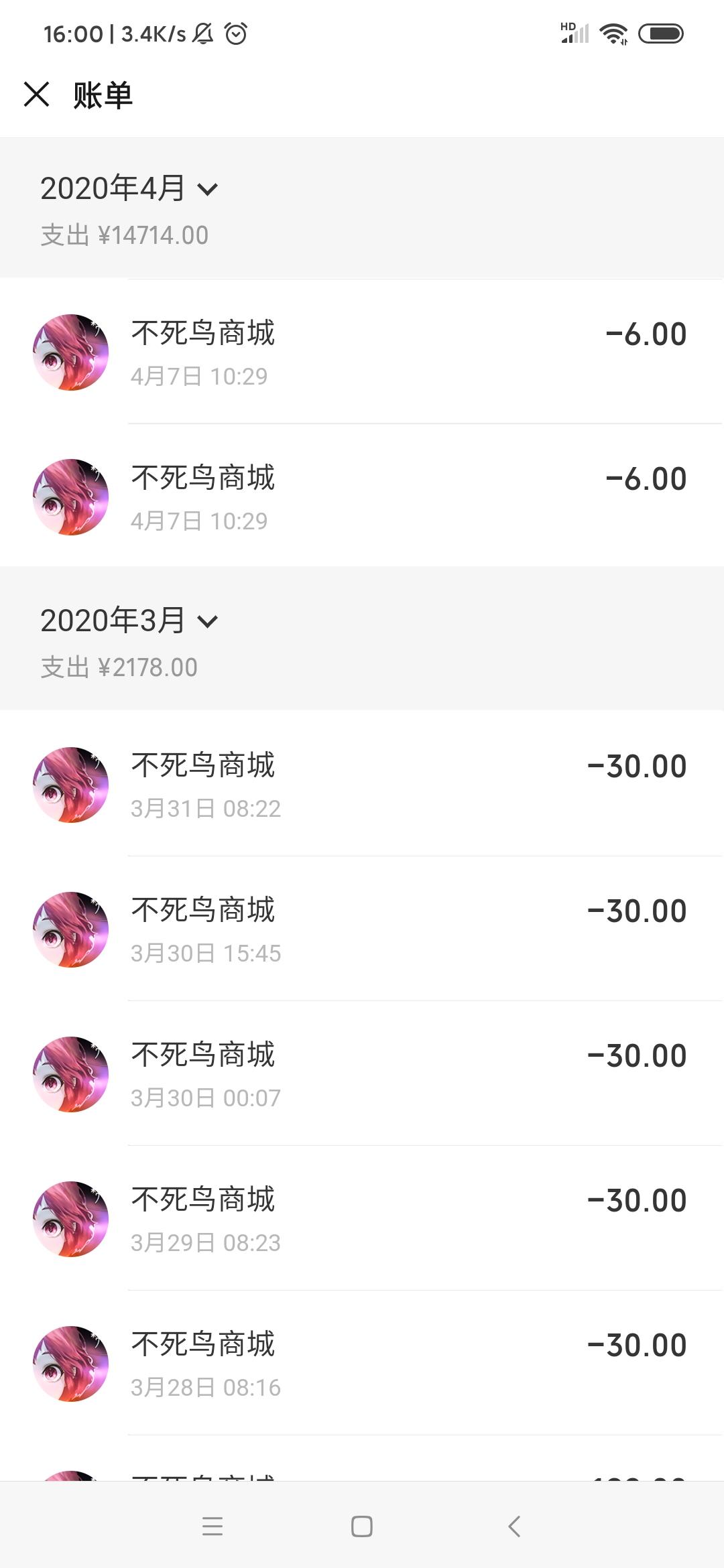Open the 2020年4月 month picker
This screenshot has height=1568, width=724.
[129, 188]
